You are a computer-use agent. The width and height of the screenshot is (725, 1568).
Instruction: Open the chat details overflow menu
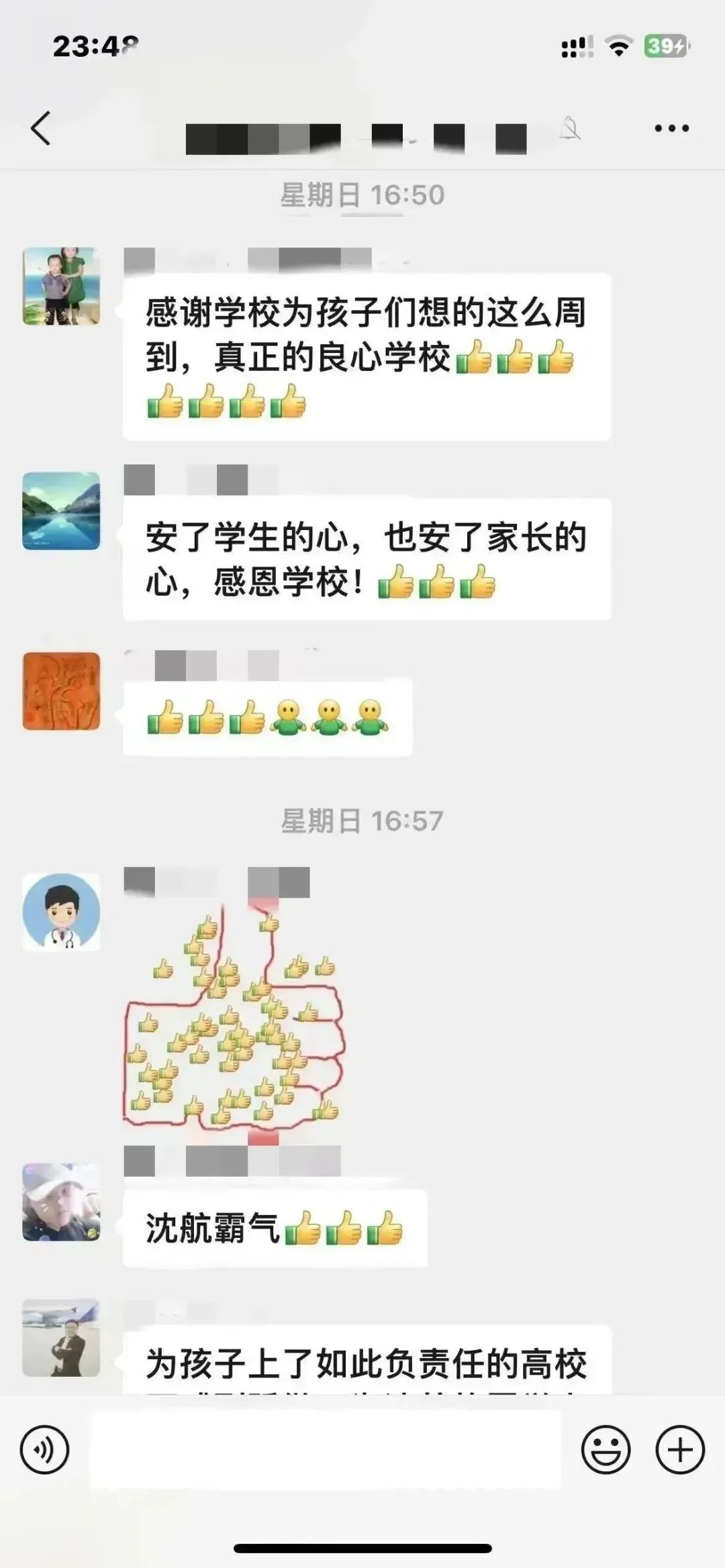671,128
